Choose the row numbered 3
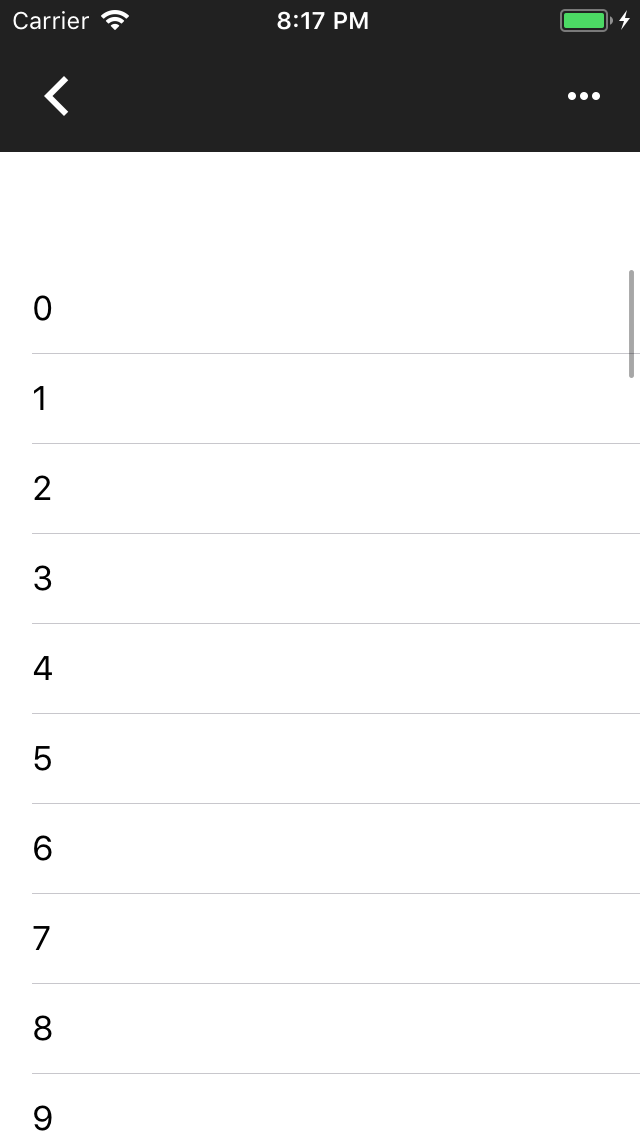This screenshot has height=1136, width=640. pyautogui.click(x=320, y=578)
